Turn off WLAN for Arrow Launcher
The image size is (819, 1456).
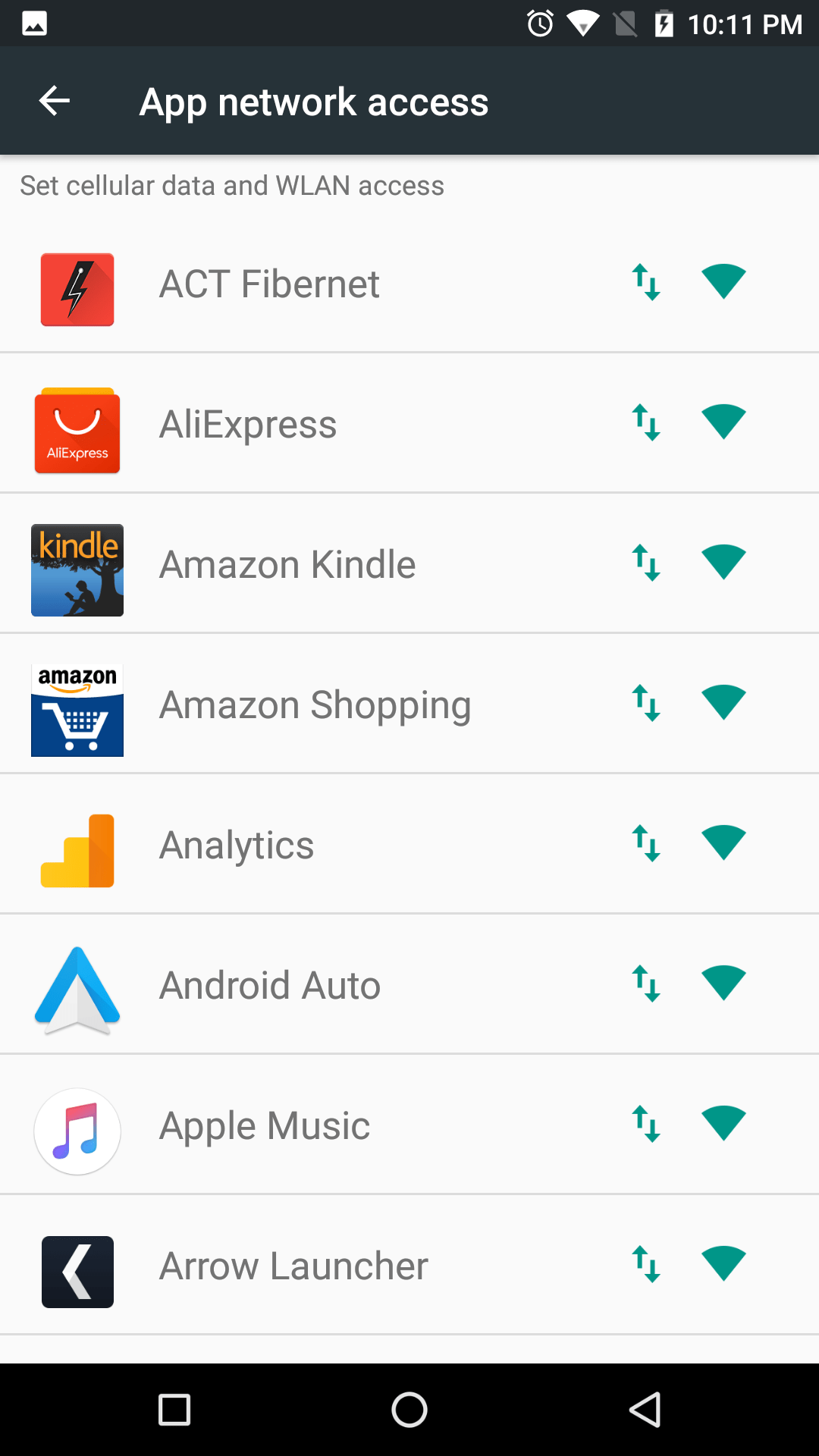pyautogui.click(x=723, y=1263)
